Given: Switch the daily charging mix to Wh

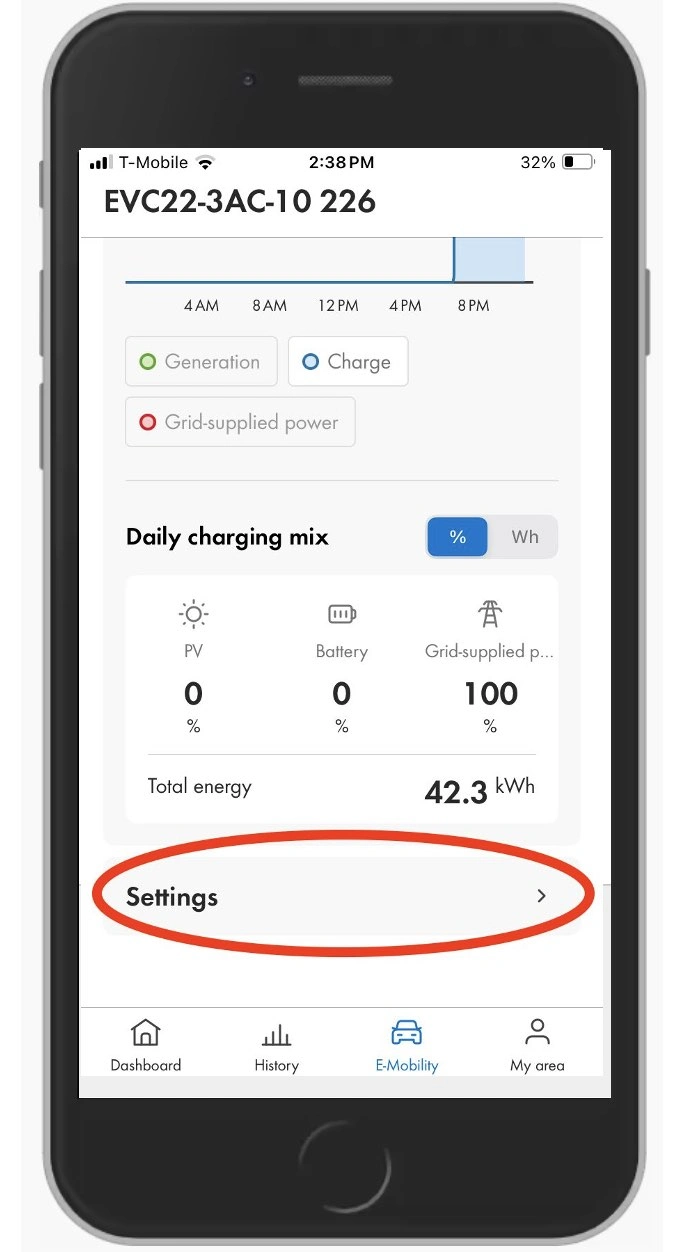Looking at the screenshot, I should point(524,537).
